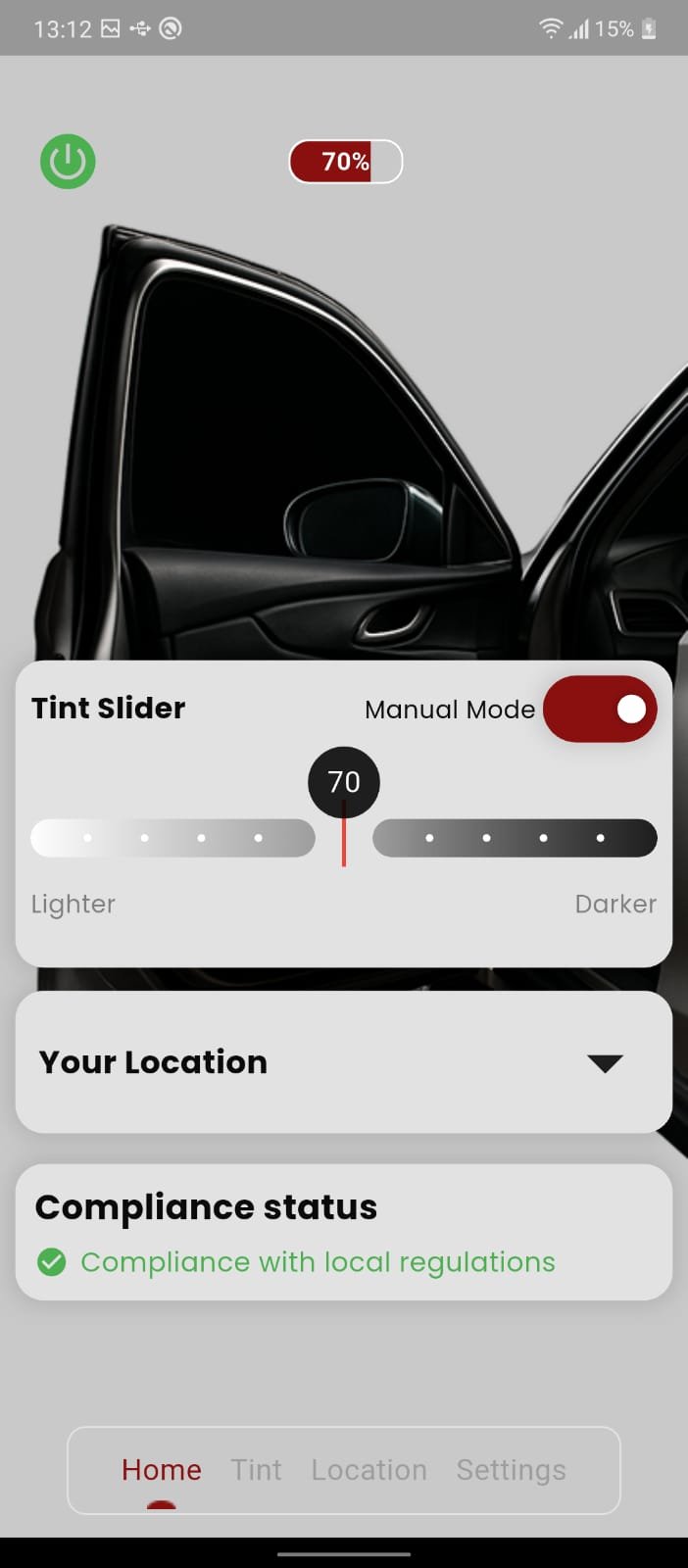Open the Location tab
This screenshot has width=688, height=1568.
369,1470
